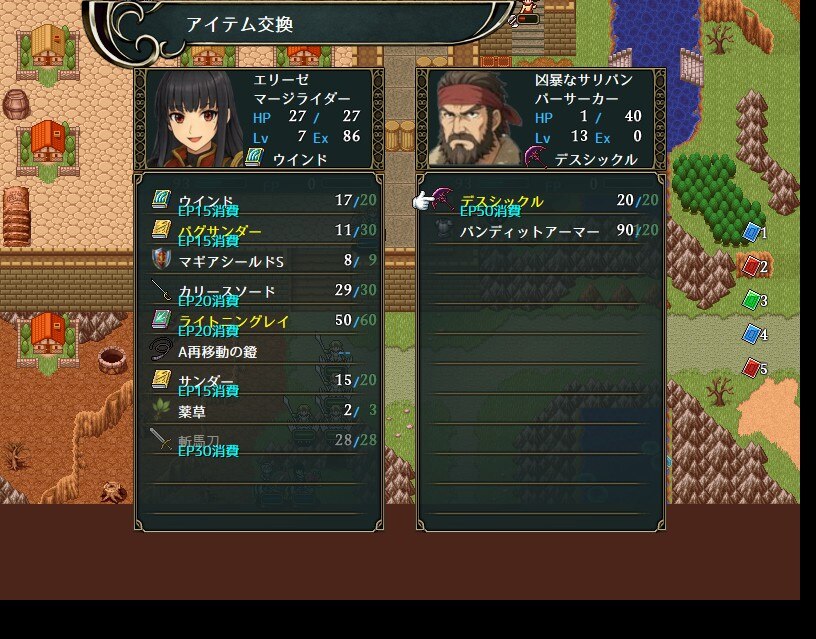Select A再移動の鐙 item
Viewport: 816px width, 639px height.
click(258, 351)
